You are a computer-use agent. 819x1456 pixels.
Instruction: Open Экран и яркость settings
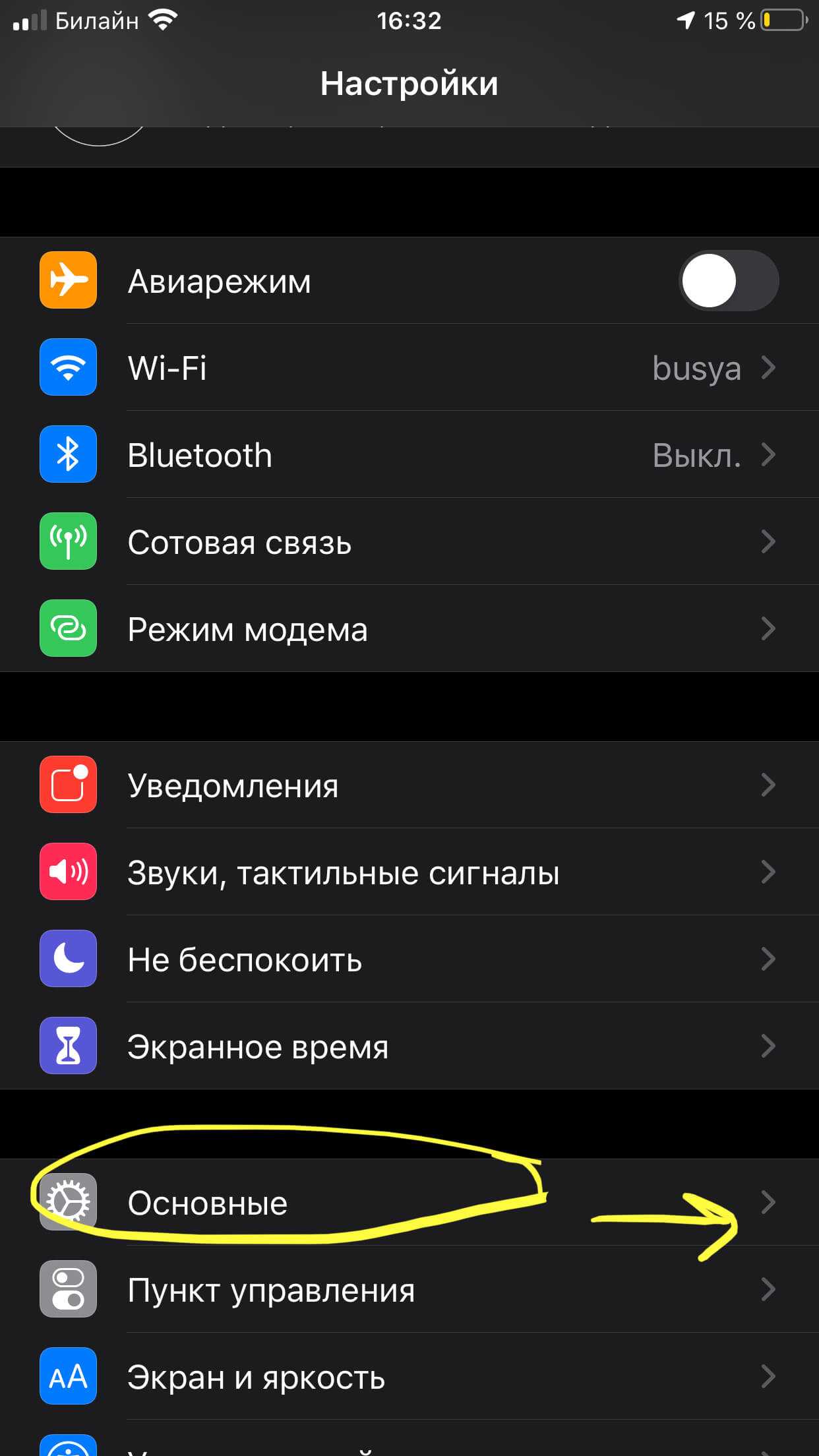coord(409,1377)
